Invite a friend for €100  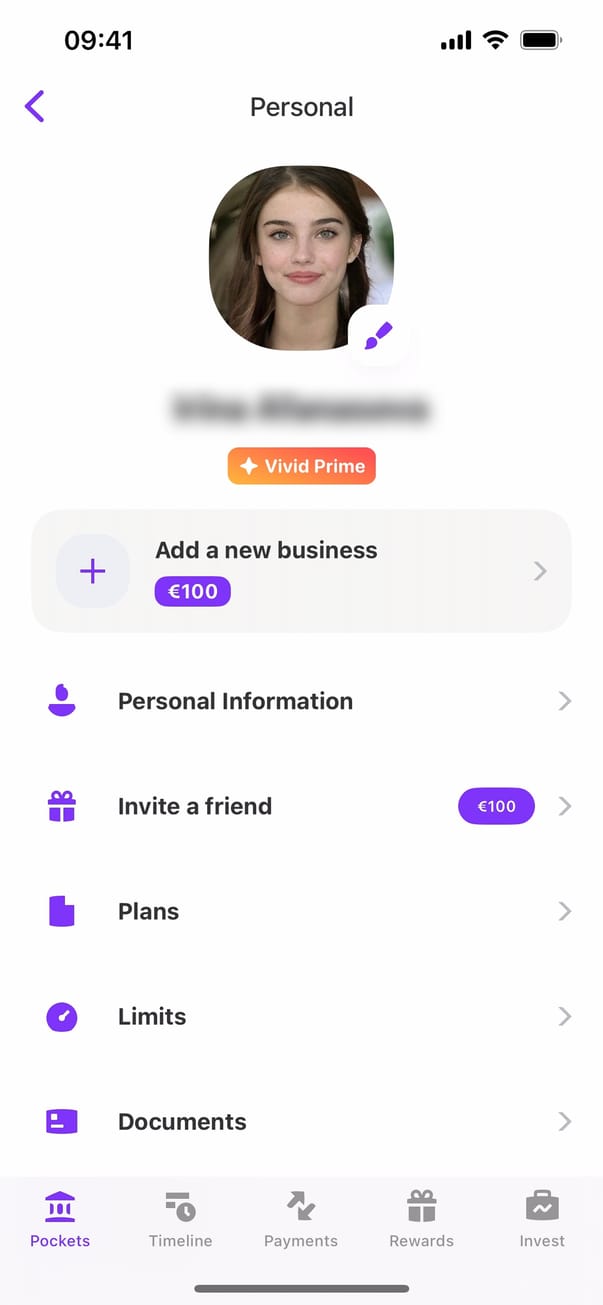tap(301, 806)
